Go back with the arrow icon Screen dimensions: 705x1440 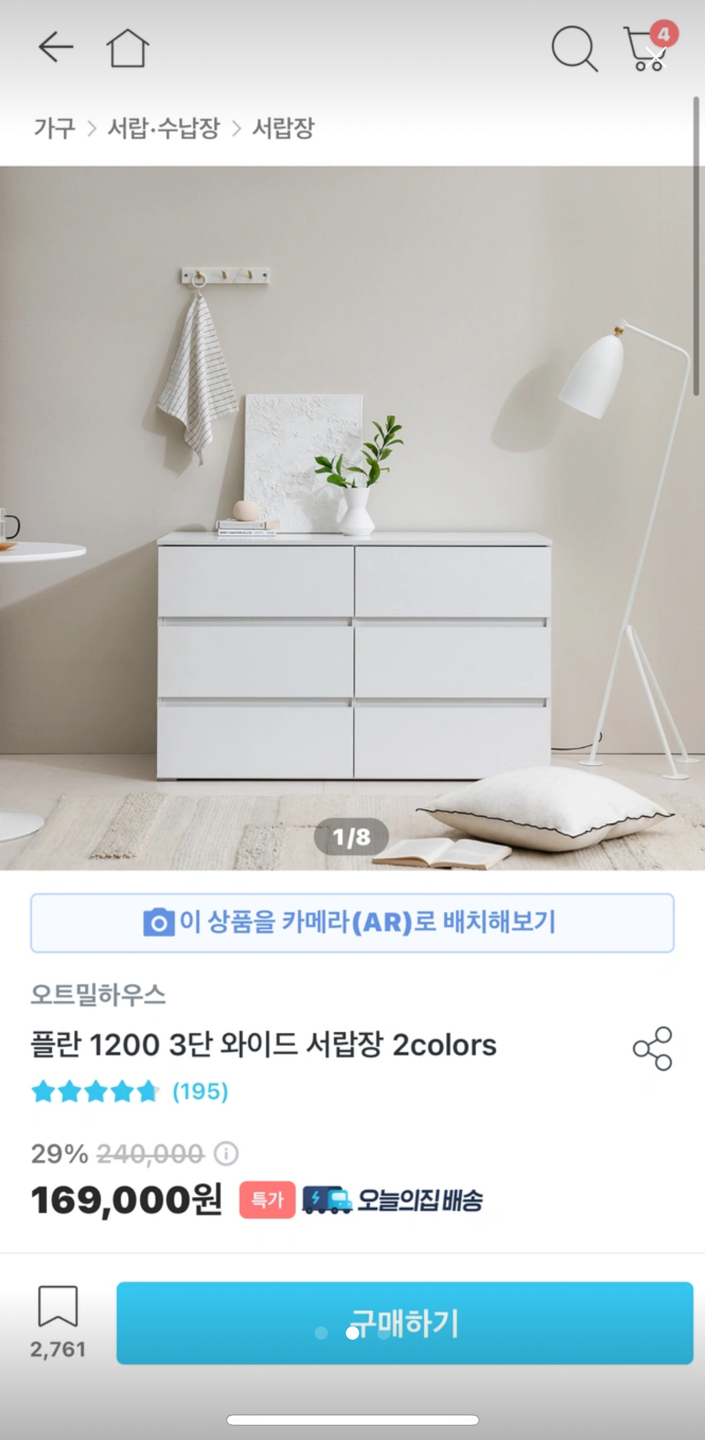[x=56, y=47]
